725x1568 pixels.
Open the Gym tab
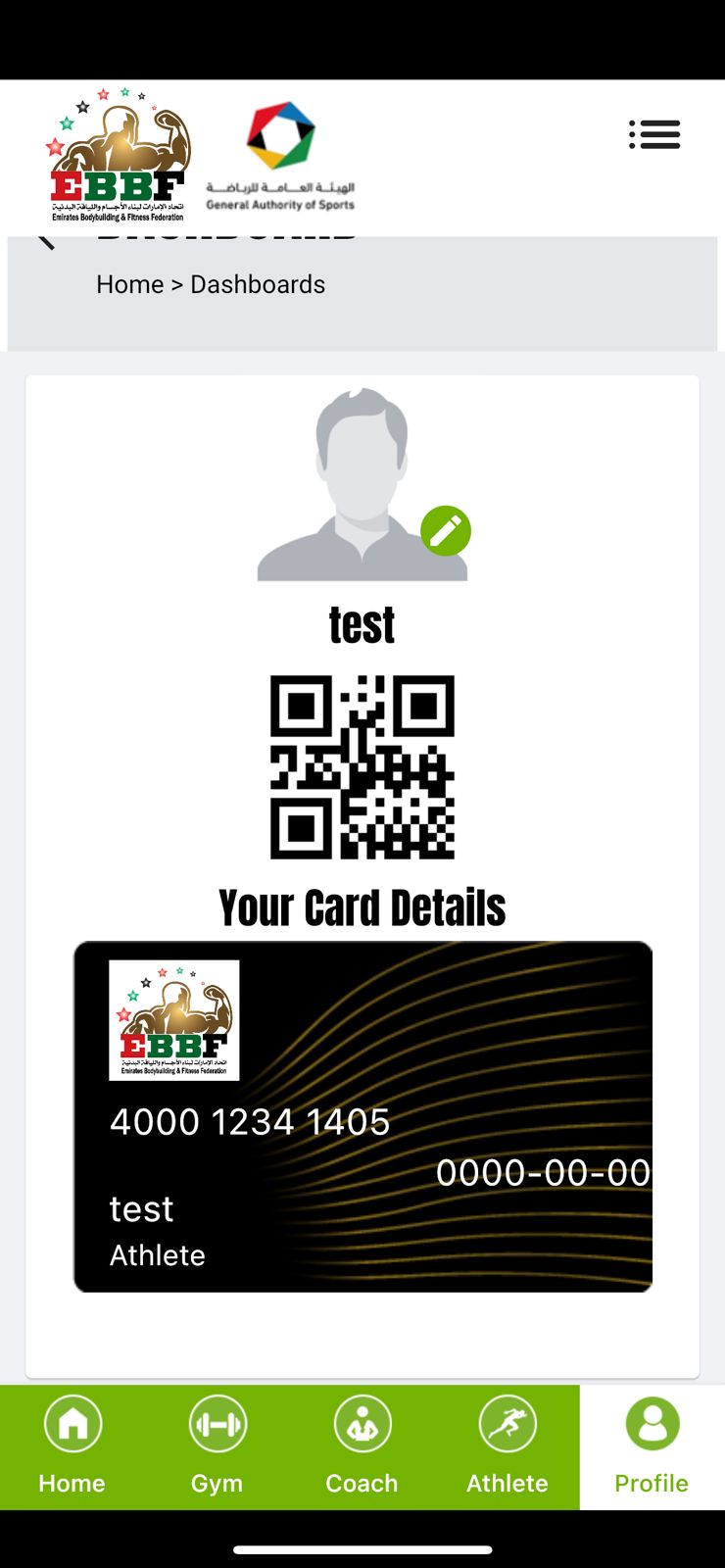217,1445
